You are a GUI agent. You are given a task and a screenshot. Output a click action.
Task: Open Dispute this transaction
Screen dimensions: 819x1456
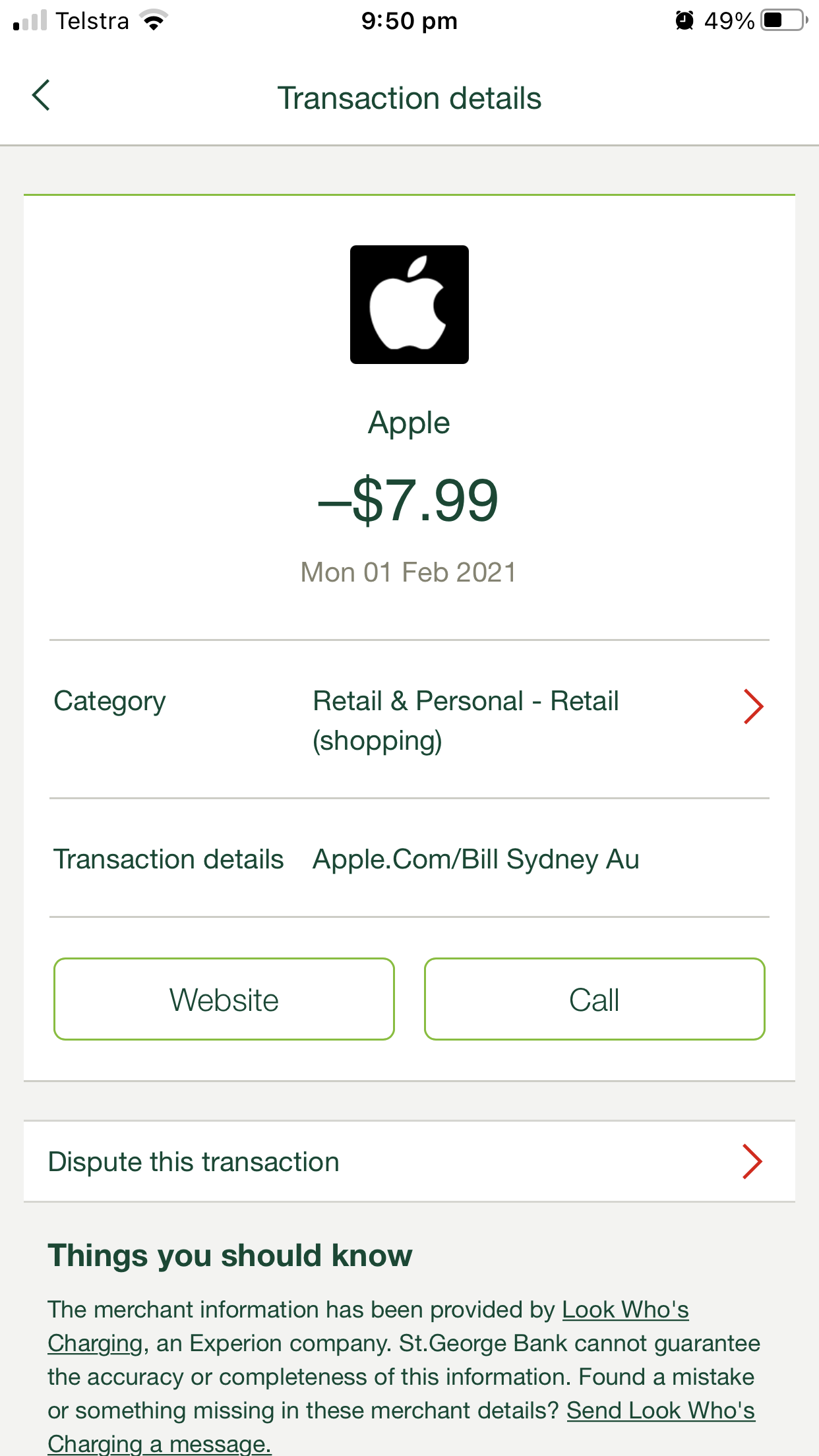click(409, 1161)
